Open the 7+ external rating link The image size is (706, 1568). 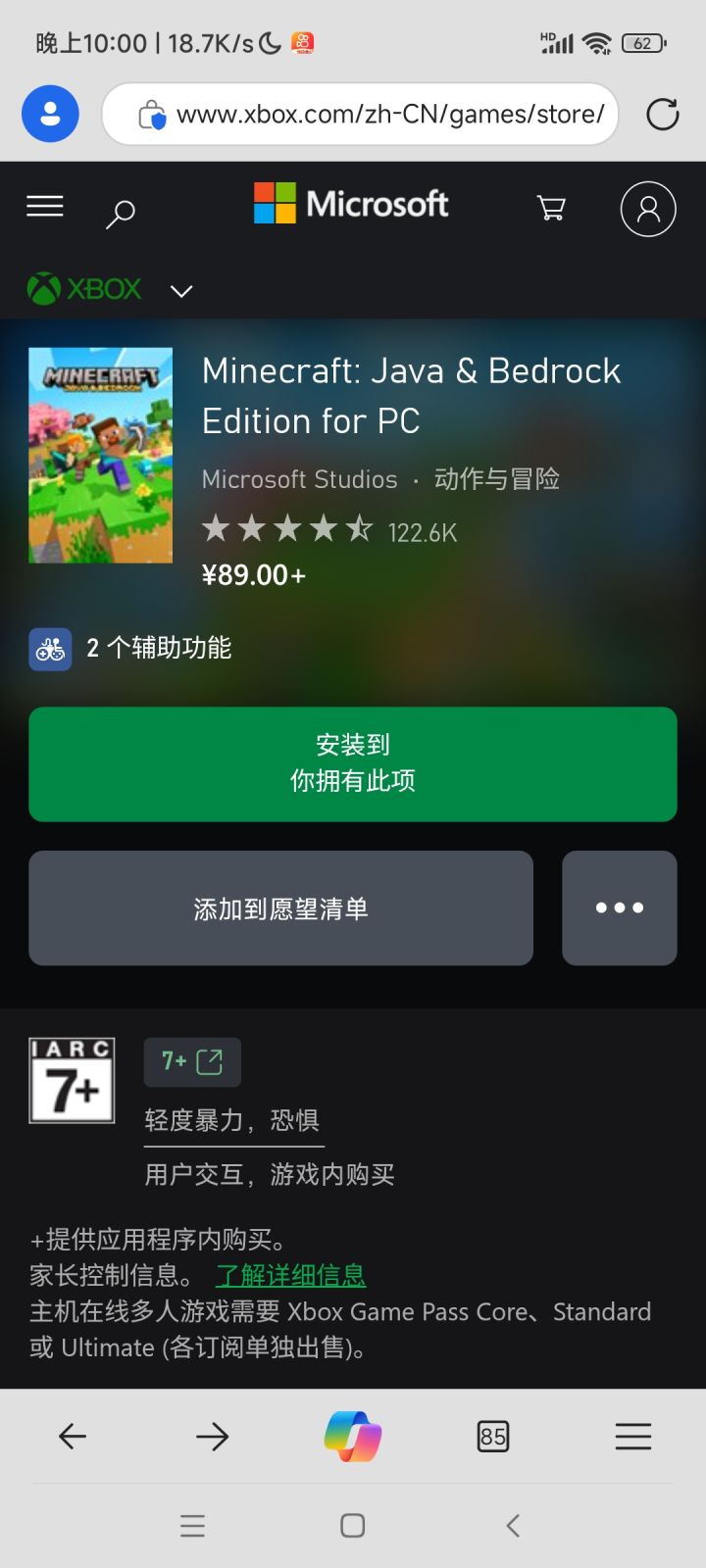coord(192,1061)
